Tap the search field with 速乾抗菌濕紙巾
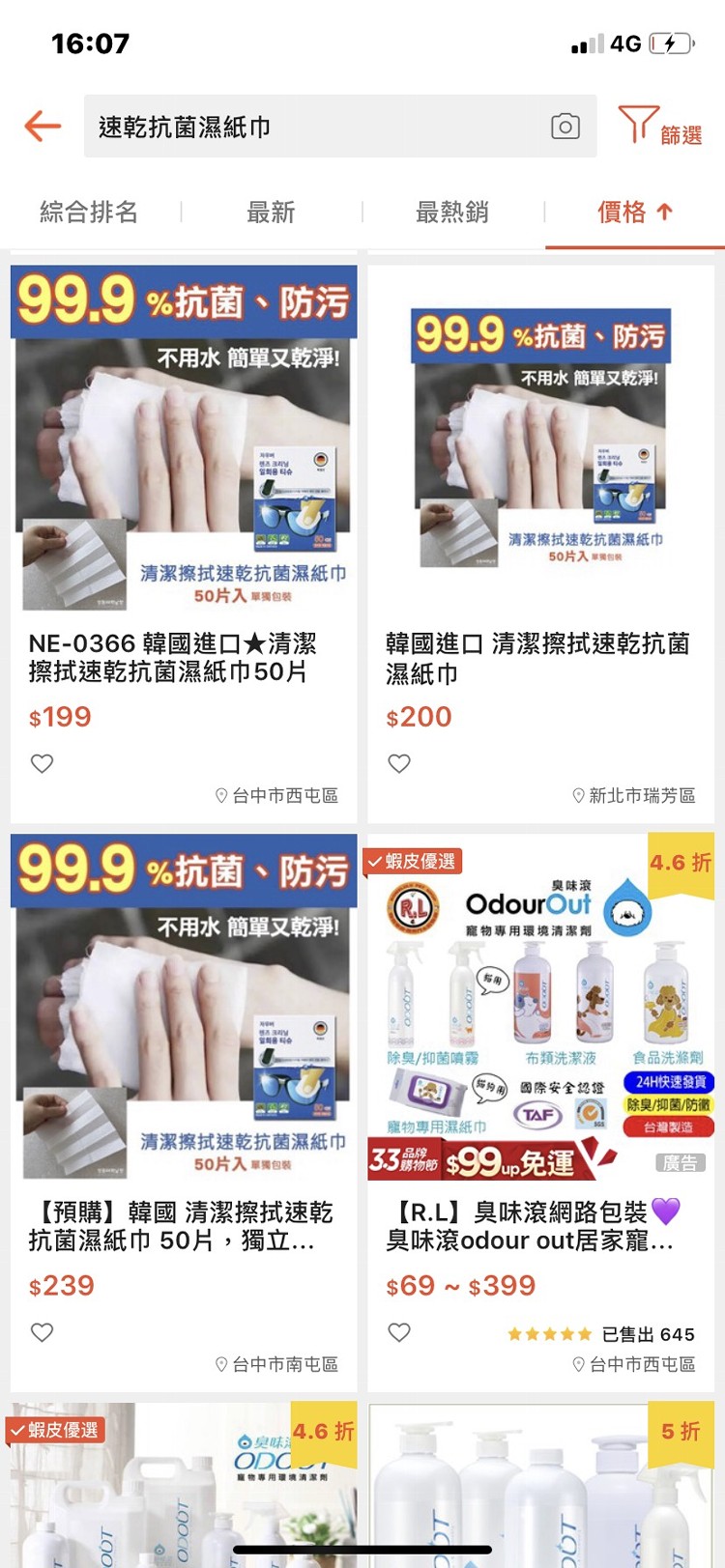This screenshot has width=725, height=1568. pyautogui.click(x=309, y=127)
